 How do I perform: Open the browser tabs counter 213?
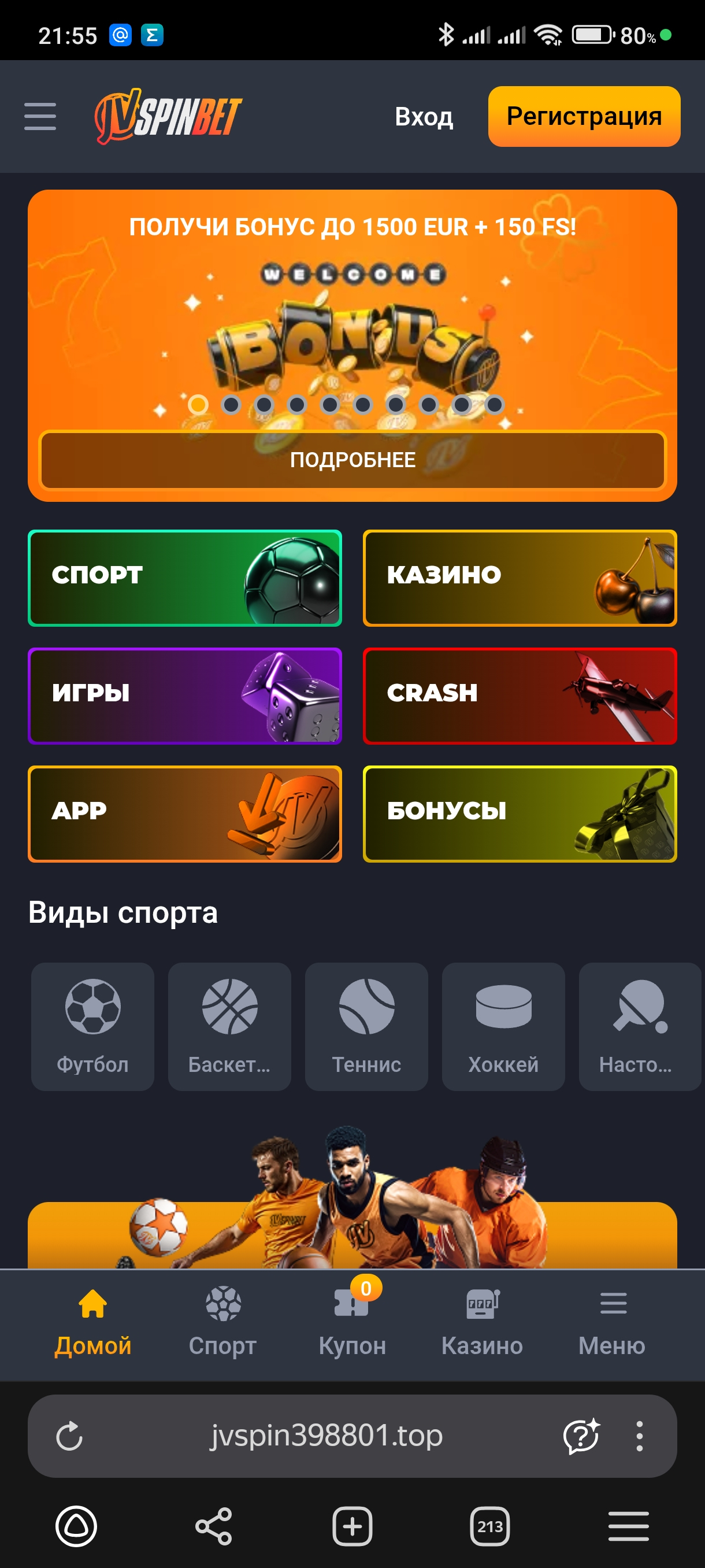coord(489,1526)
